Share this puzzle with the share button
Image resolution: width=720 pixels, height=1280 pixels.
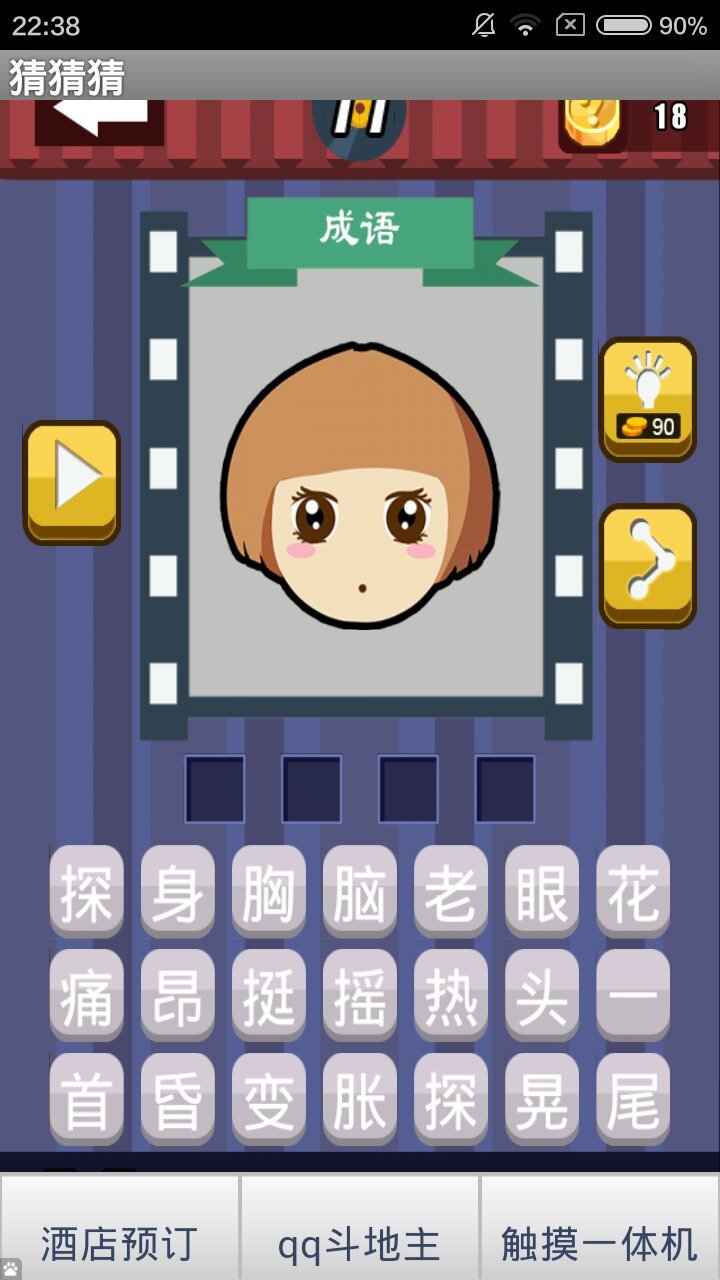(648, 565)
